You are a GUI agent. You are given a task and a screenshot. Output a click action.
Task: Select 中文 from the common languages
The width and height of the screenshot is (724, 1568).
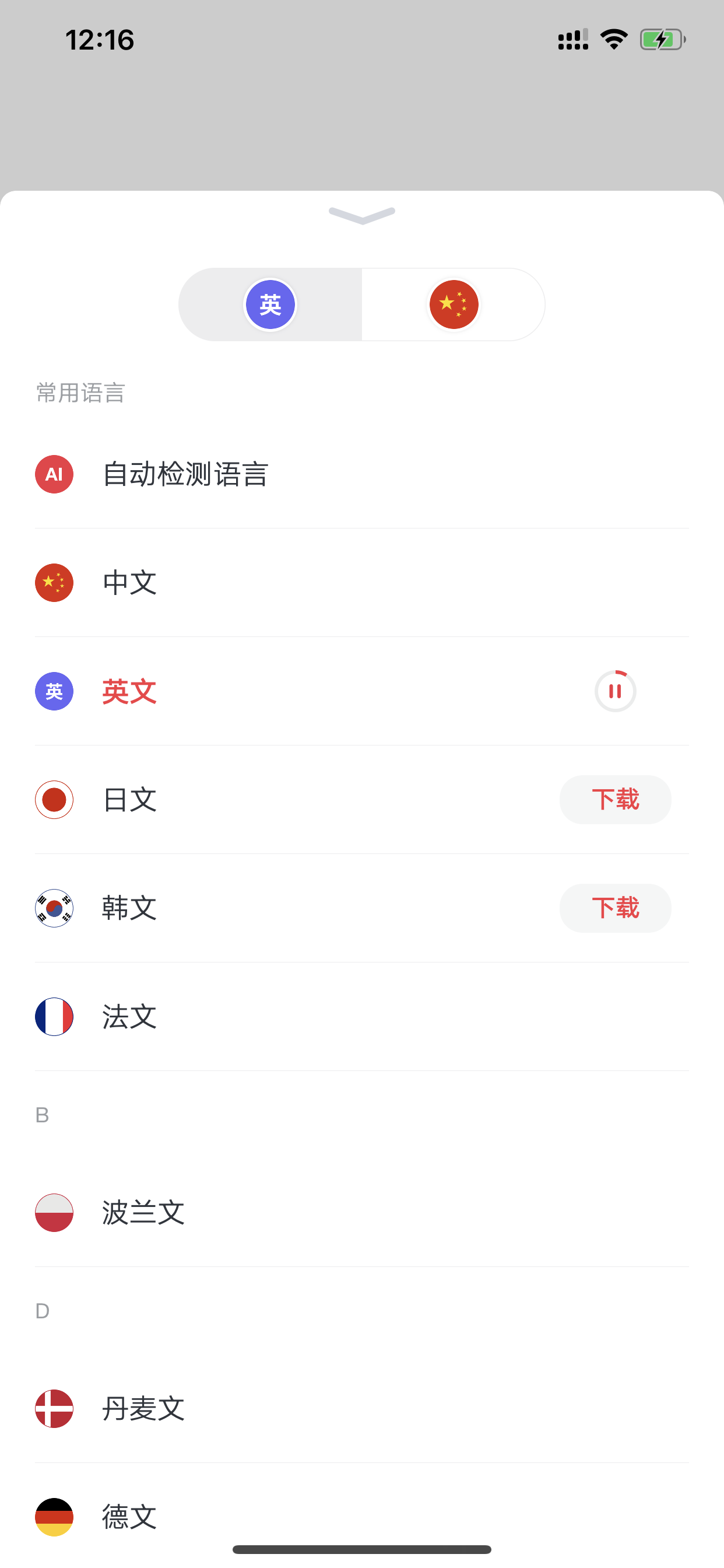362,583
